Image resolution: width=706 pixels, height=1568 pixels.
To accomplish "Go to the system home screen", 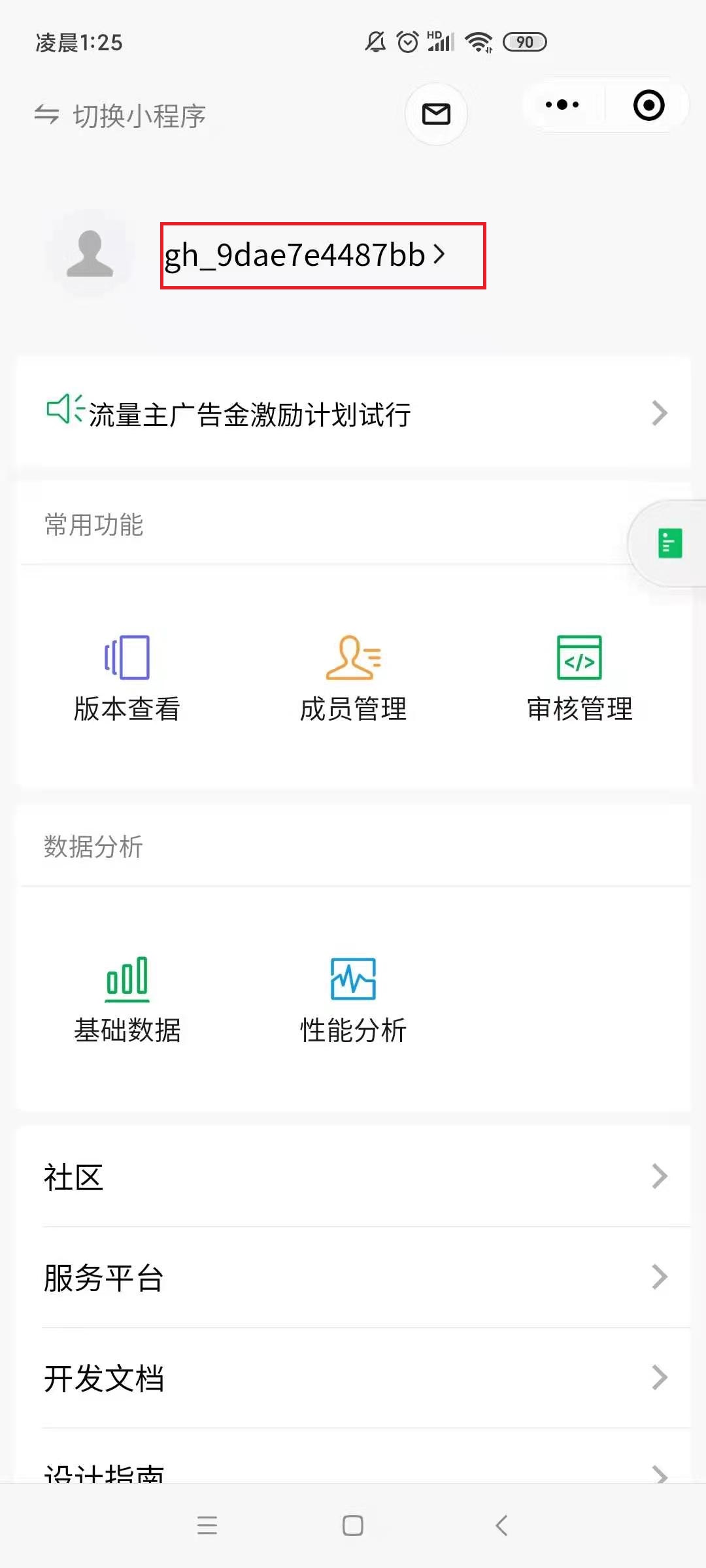I will click(x=353, y=1526).
